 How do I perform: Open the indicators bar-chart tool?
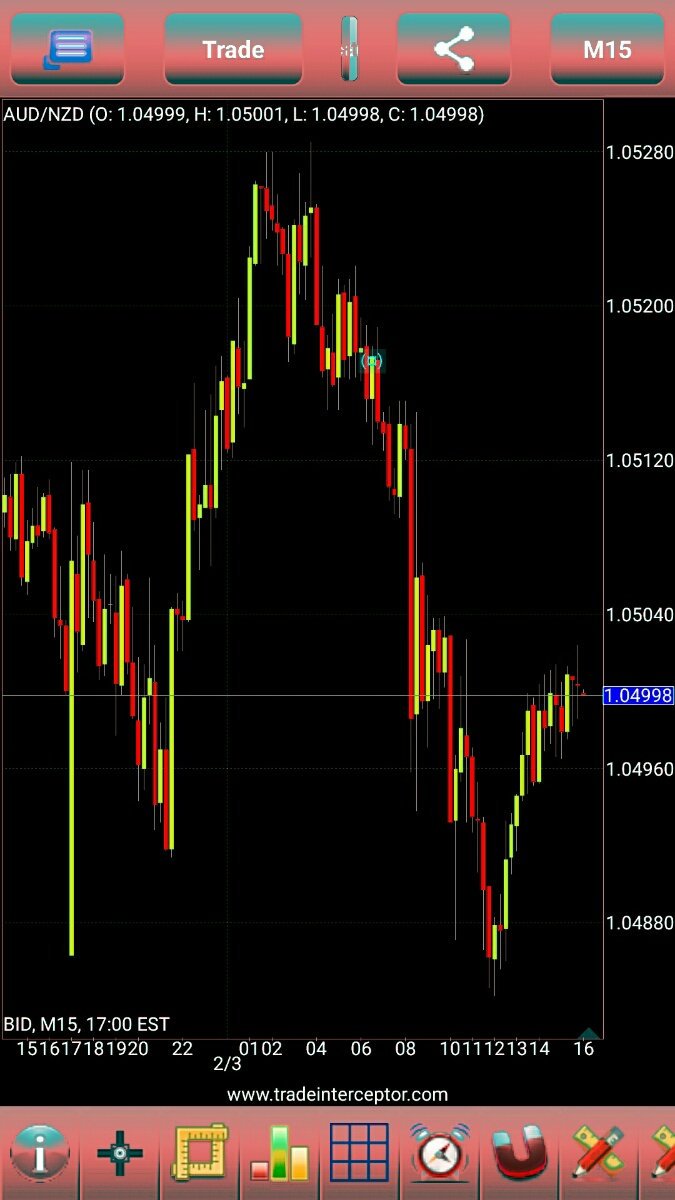click(x=280, y=1154)
